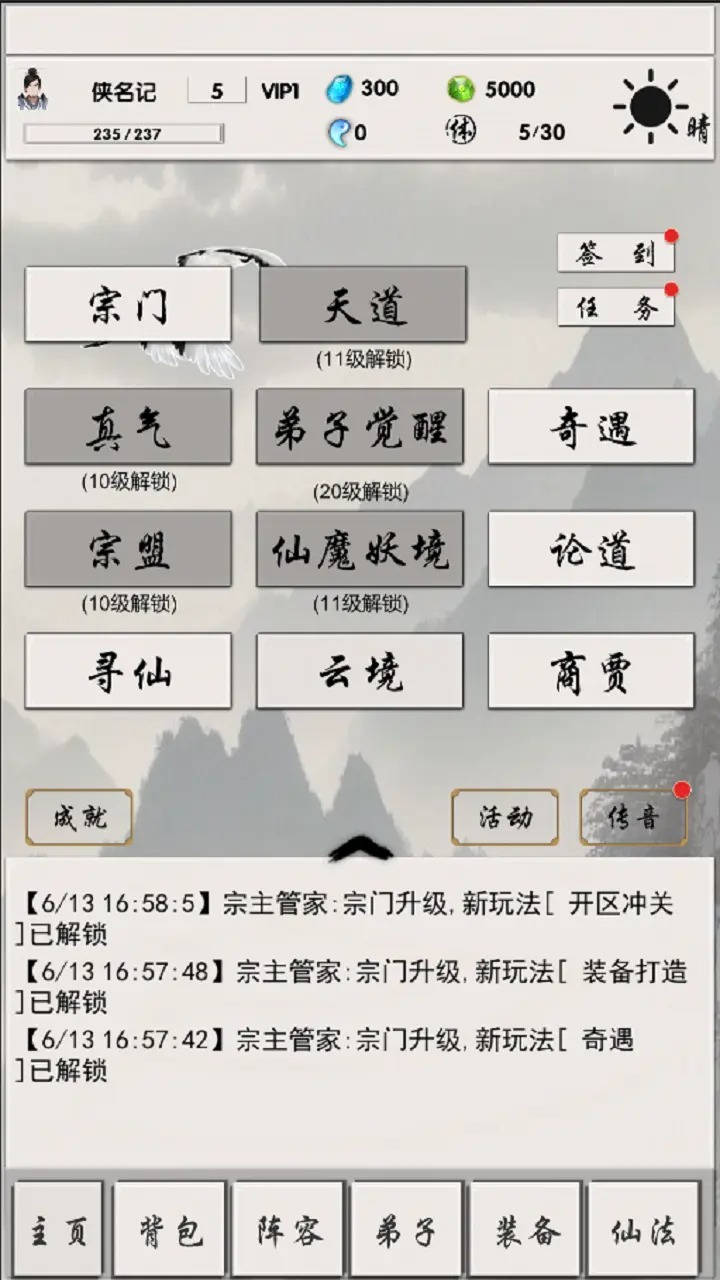Image resolution: width=720 pixels, height=1280 pixels.
Task: Tap the 签到 daily check-in button
Action: point(616,254)
